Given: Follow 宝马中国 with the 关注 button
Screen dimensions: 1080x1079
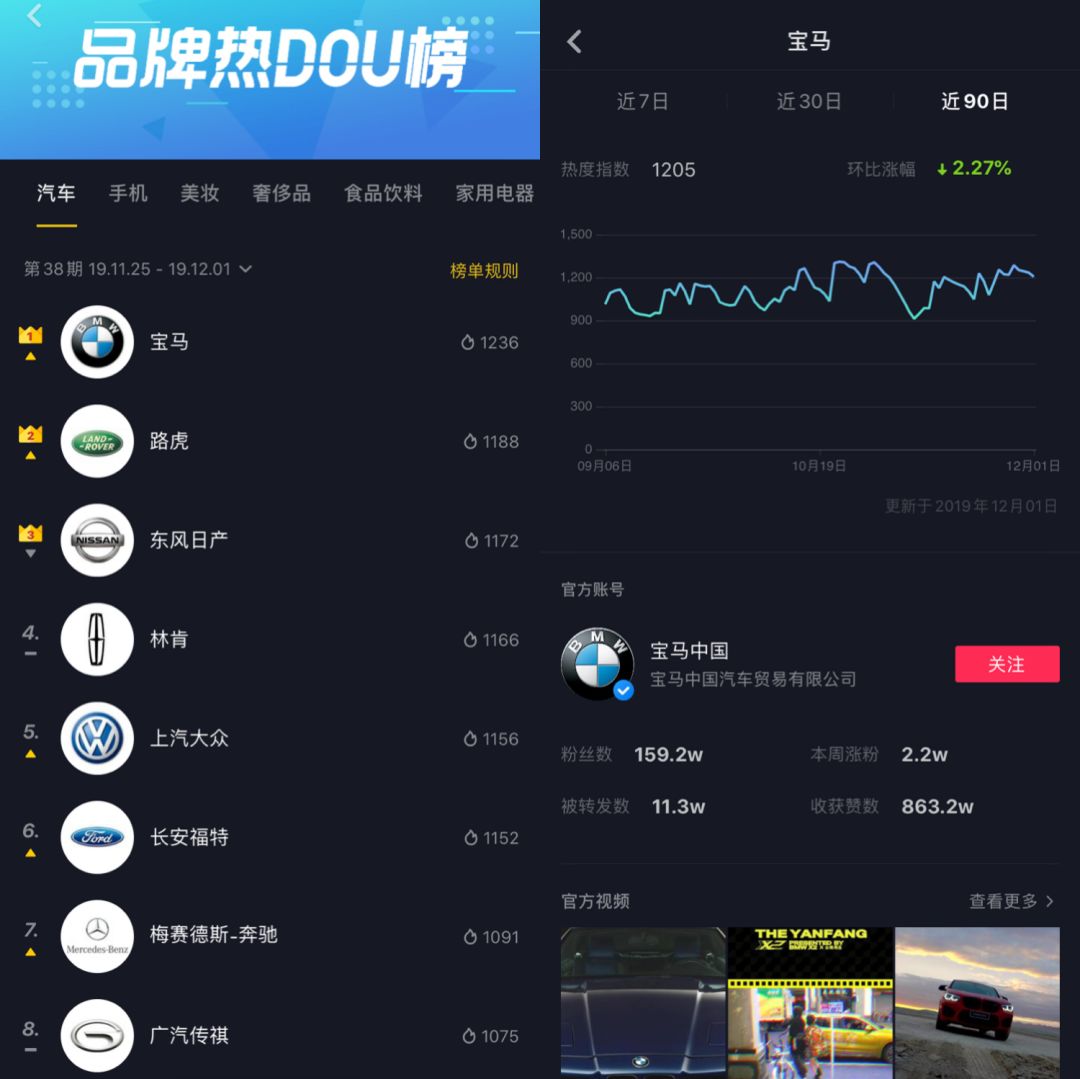Looking at the screenshot, I should (1006, 664).
